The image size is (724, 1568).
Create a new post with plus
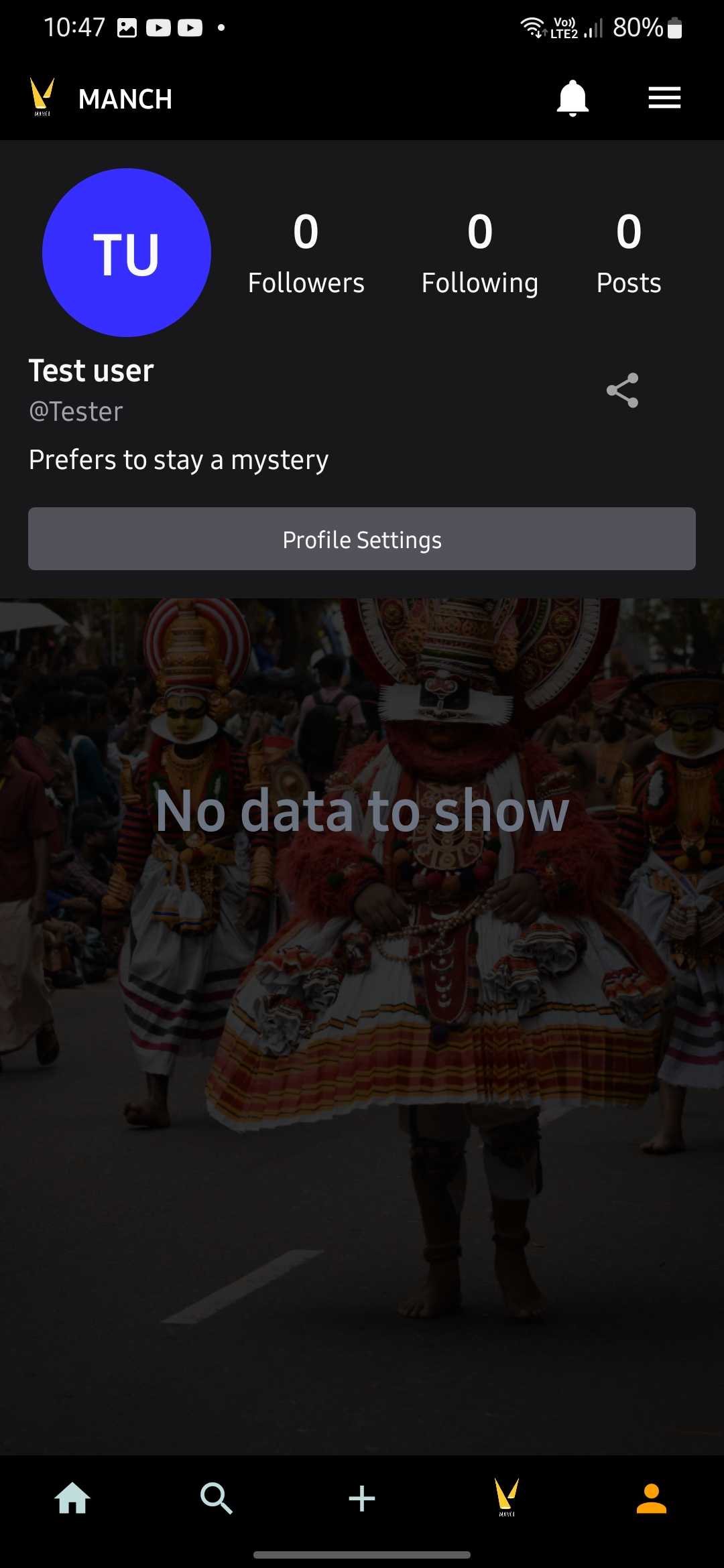(362, 1498)
